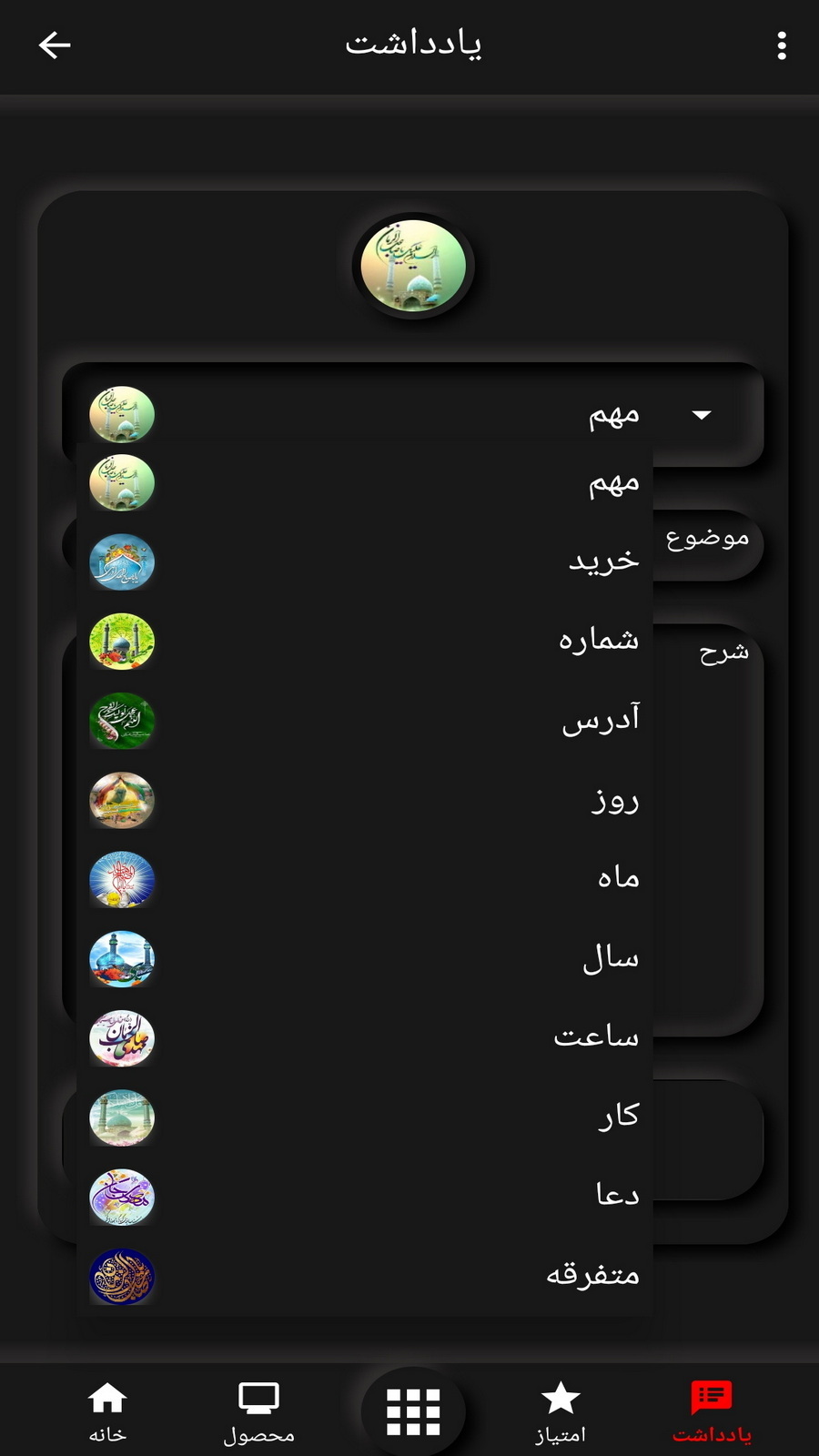Pick ساعت category
The image size is (819, 1456).
364,1037
